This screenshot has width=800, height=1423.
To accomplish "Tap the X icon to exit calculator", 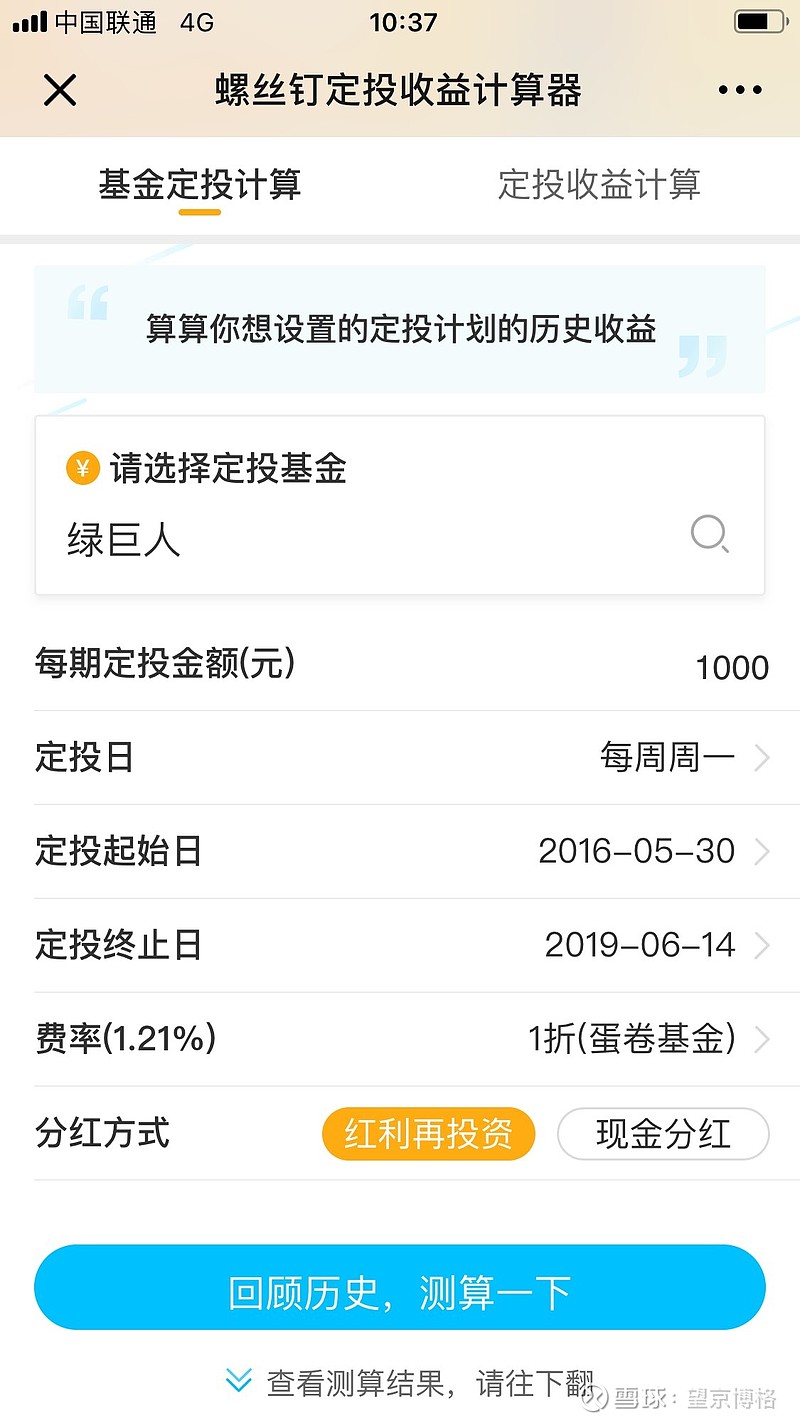I will click(x=60, y=89).
